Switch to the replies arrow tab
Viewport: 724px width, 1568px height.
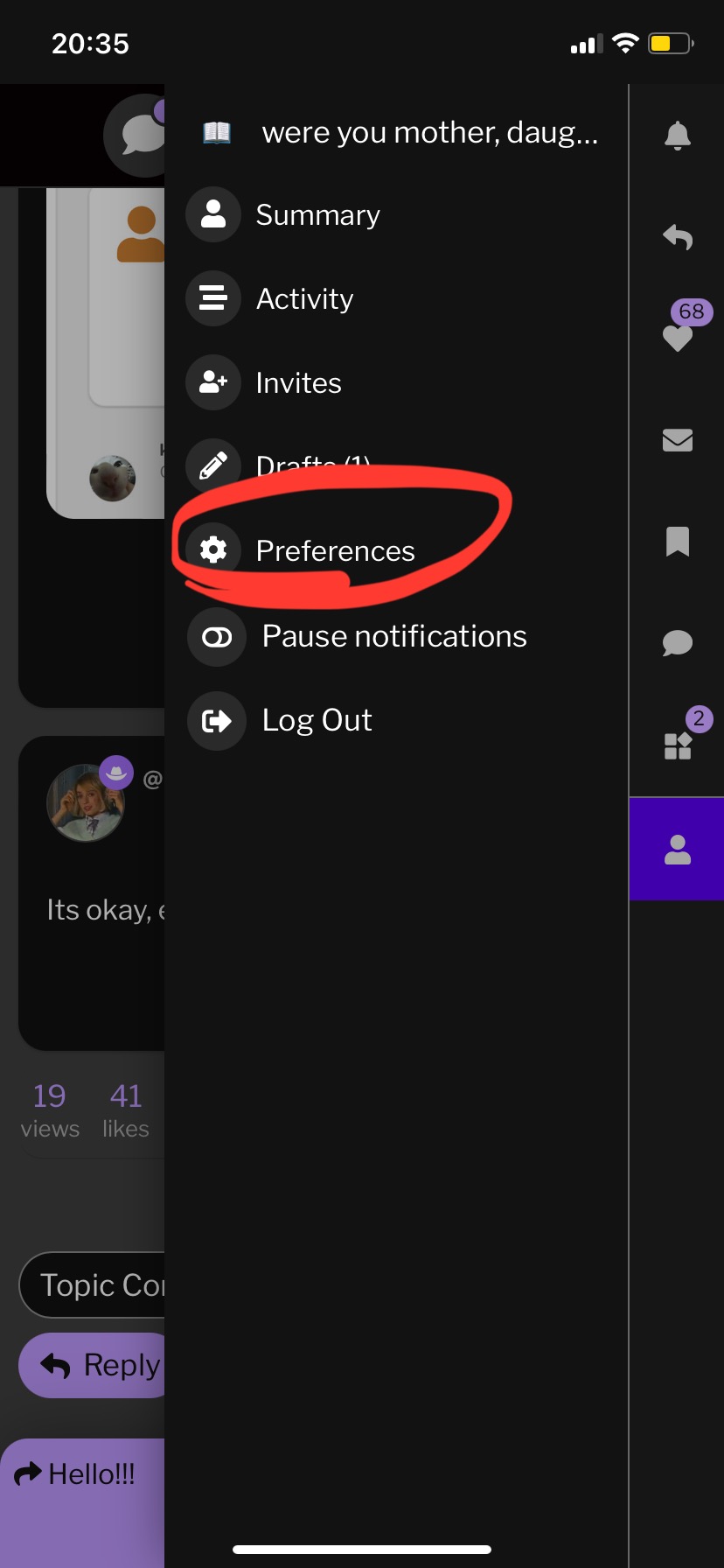(678, 236)
